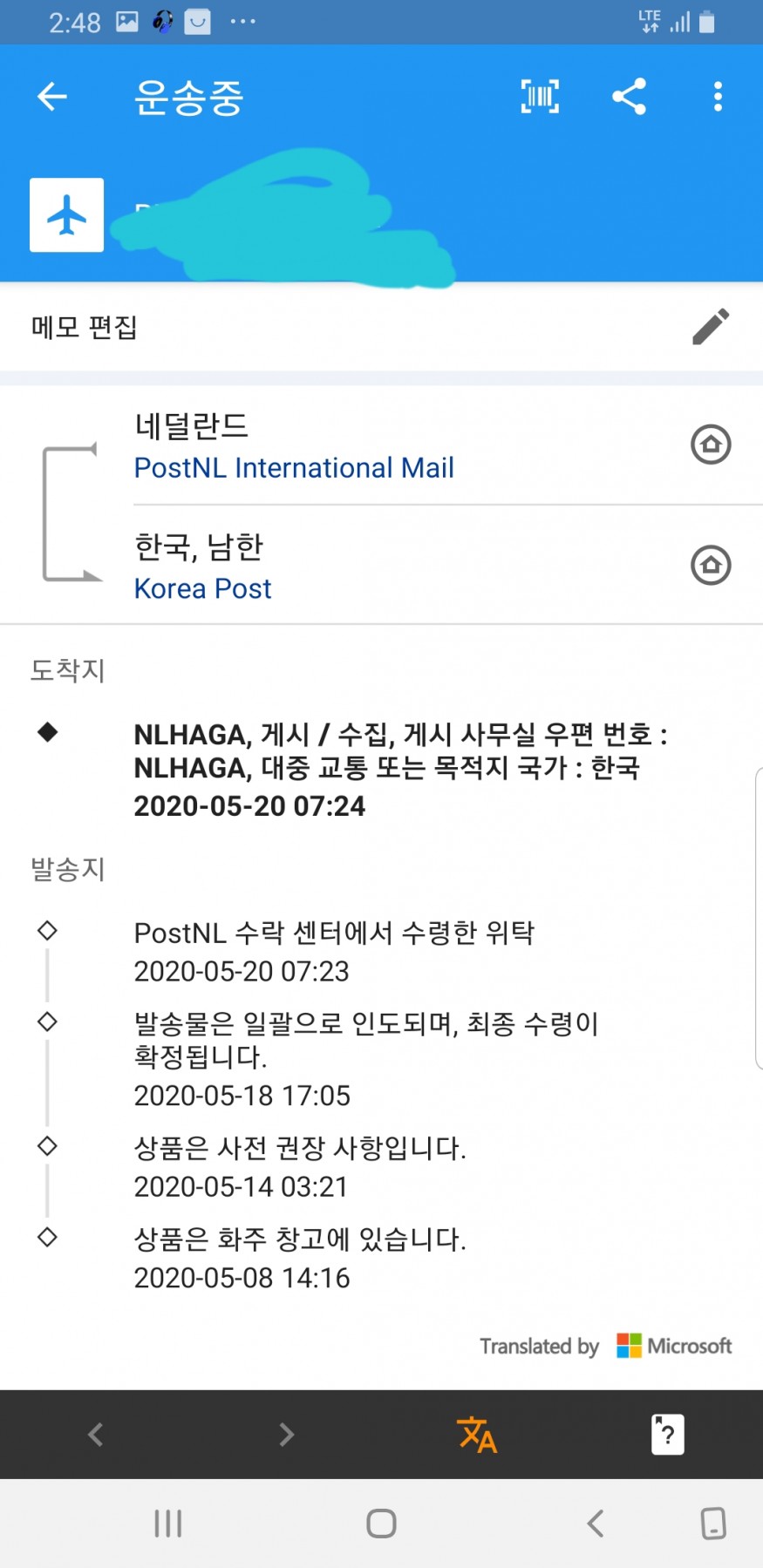Open the help question-mark icon

pos(667,1434)
